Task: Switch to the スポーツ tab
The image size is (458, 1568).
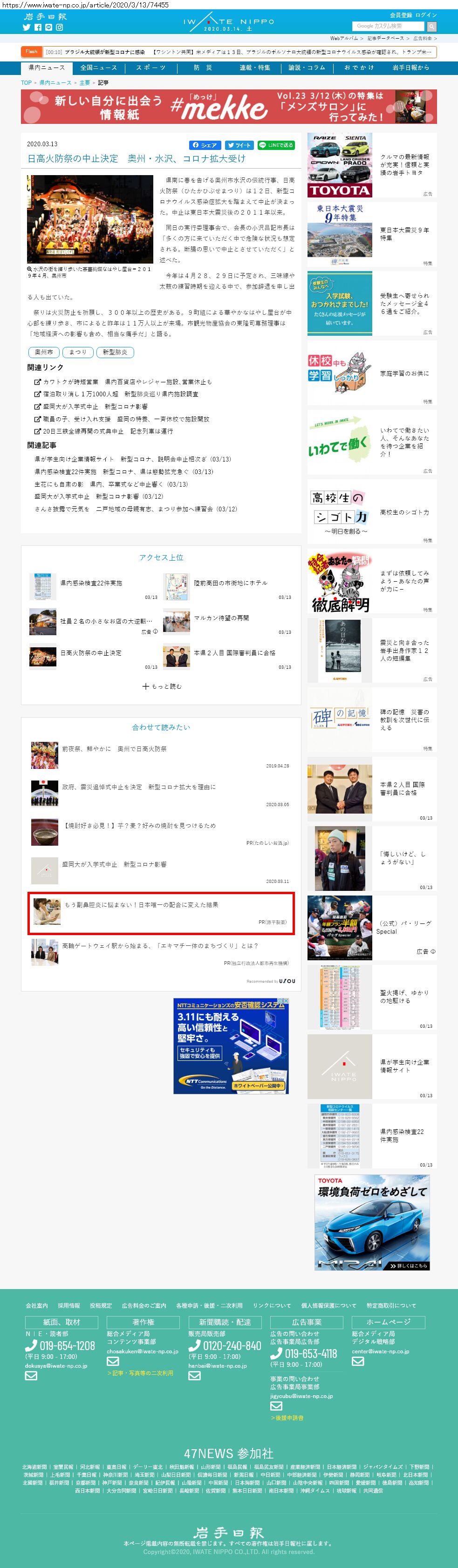Action: coord(150,68)
